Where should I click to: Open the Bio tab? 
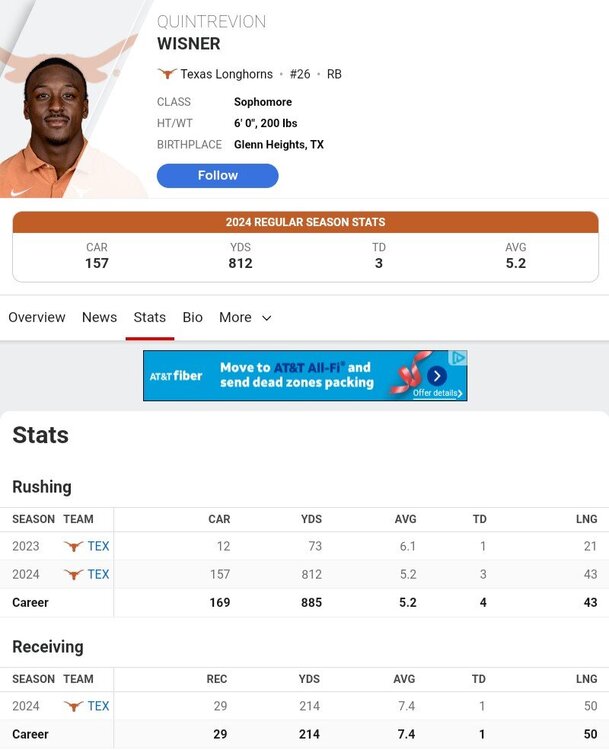(x=193, y=317)
